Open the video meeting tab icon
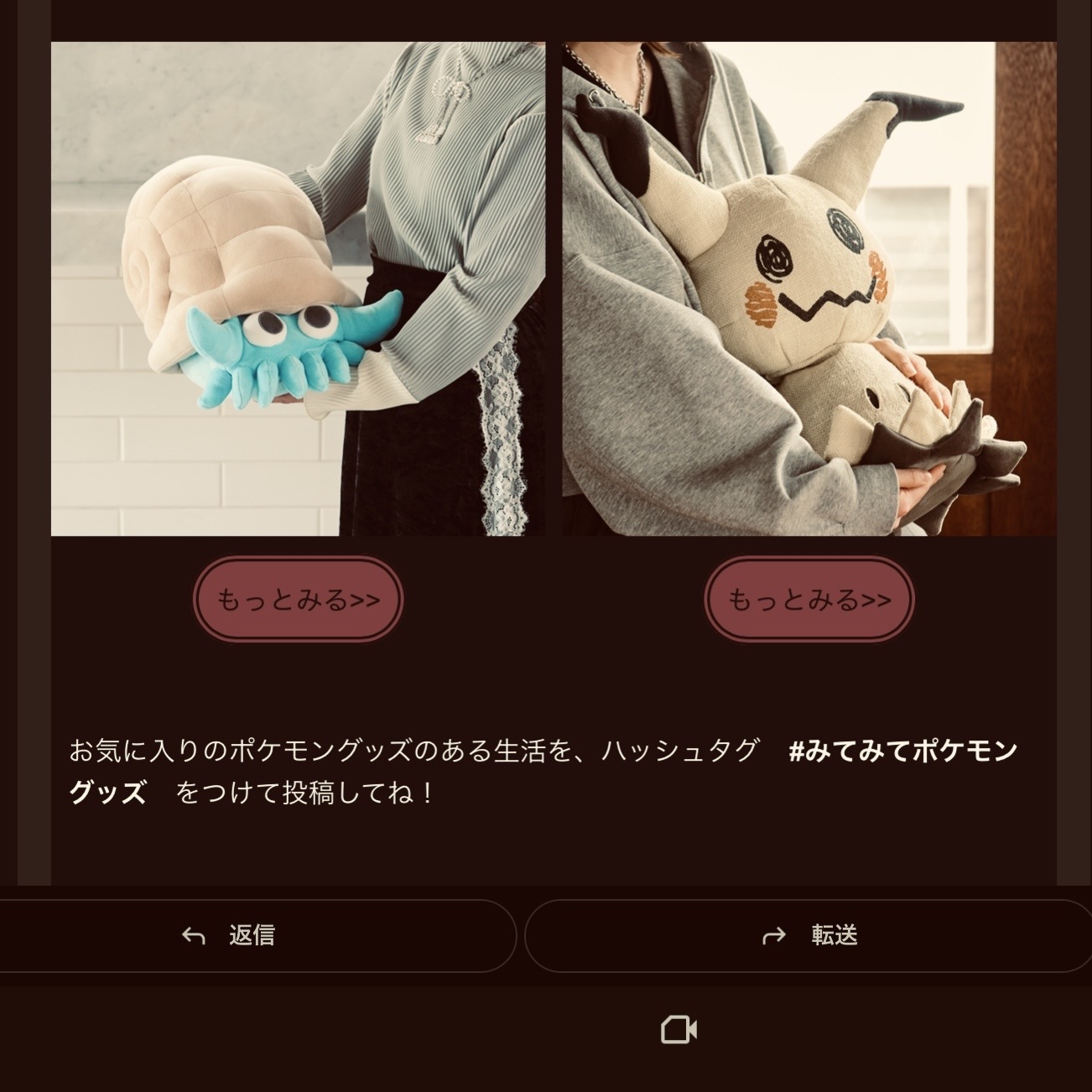The height and width of the screenshot is (1092, 1092). [679, 1029]
